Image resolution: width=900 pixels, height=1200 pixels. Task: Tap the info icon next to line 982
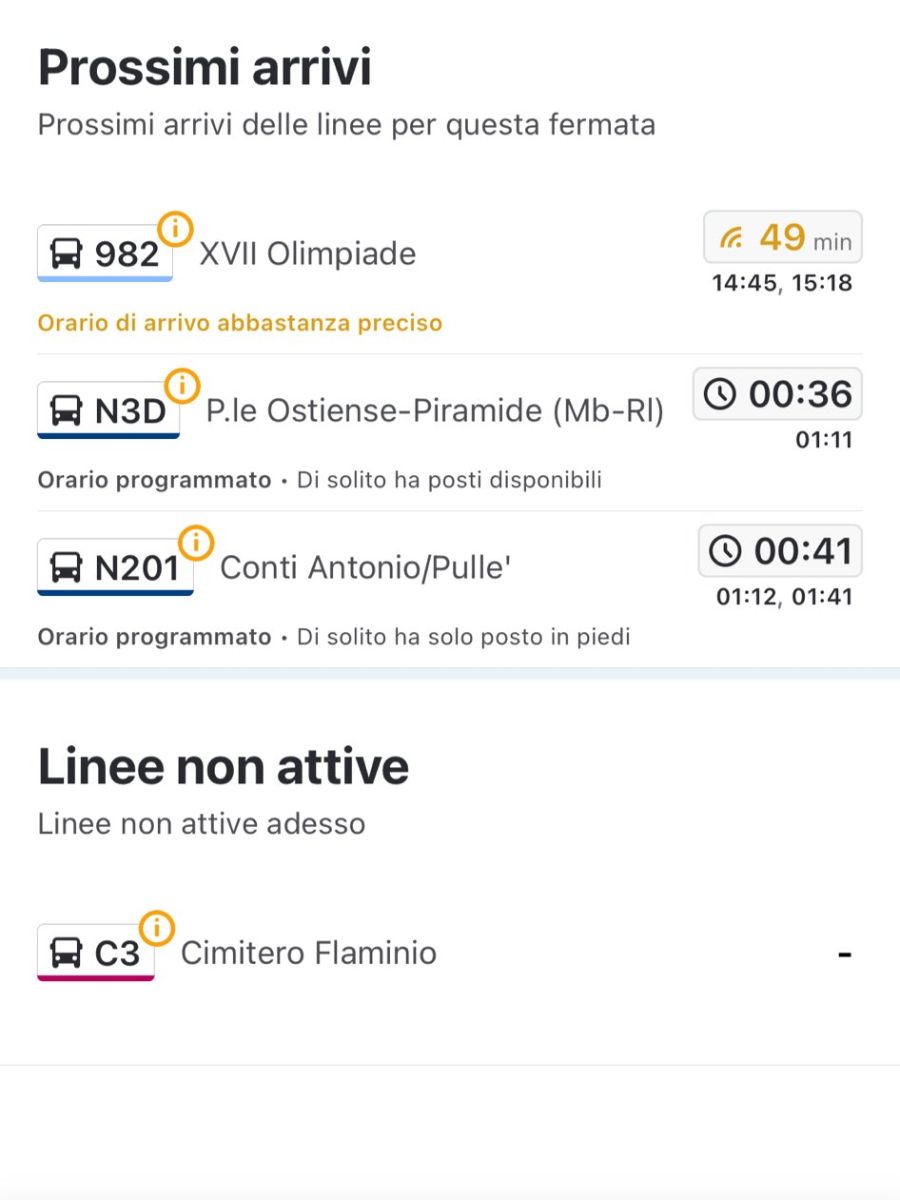[x=176, y=229]
